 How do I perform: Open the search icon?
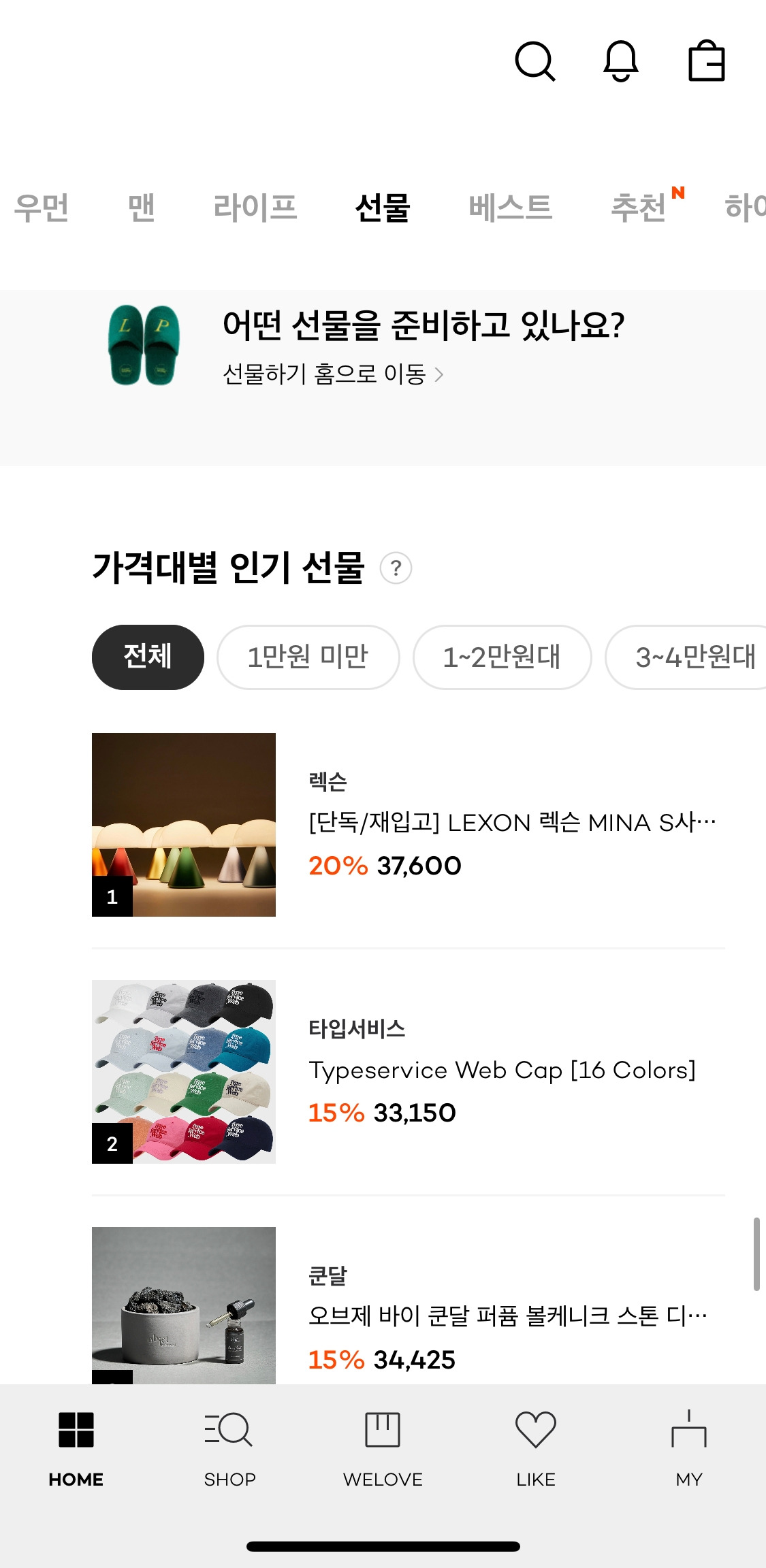535,61
